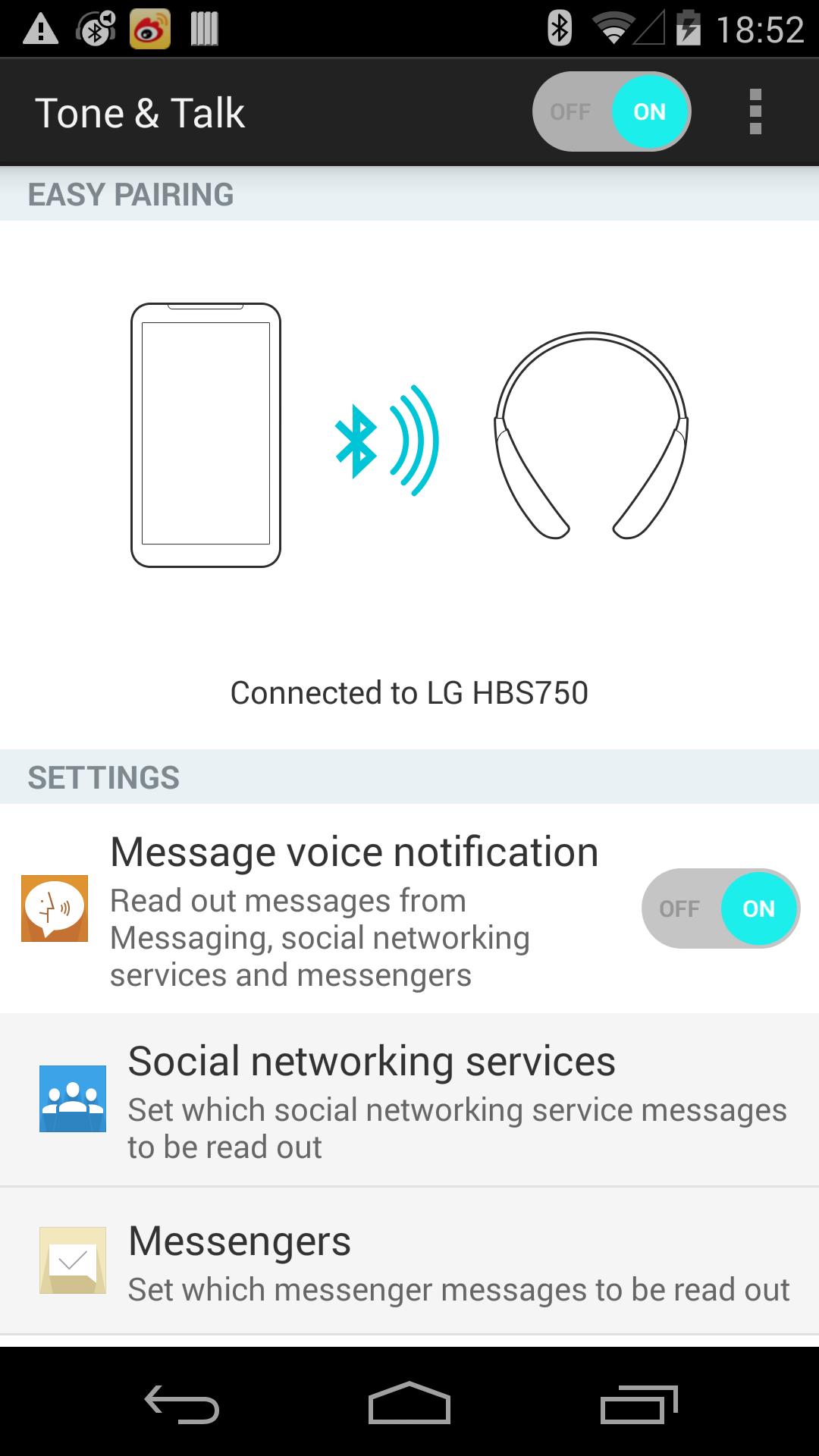This screenshot has height=1456, width=819.
Task: Tap the home button
Action: click(409, 1404)
